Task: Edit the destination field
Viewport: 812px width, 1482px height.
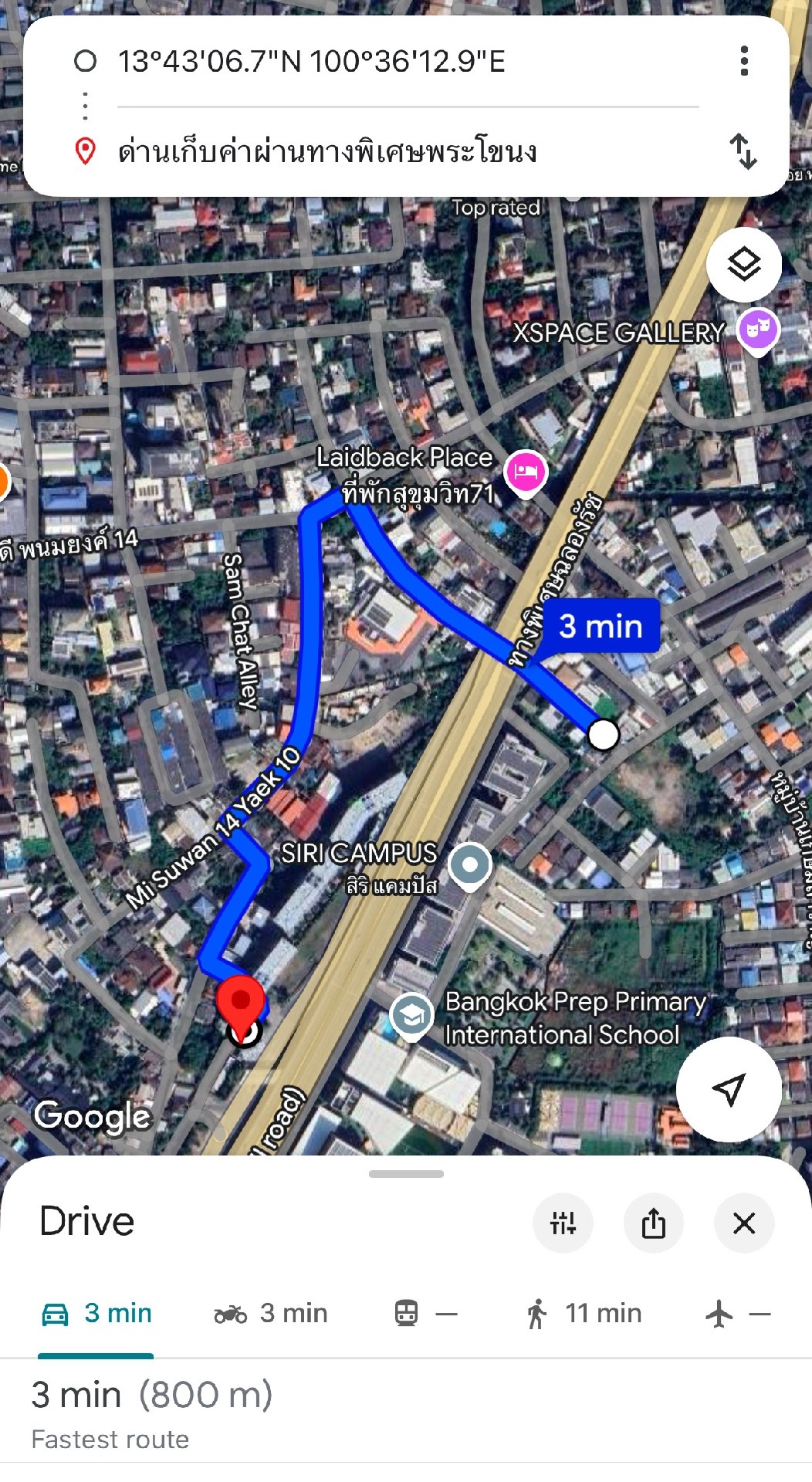Action: [x=408, y=151]
